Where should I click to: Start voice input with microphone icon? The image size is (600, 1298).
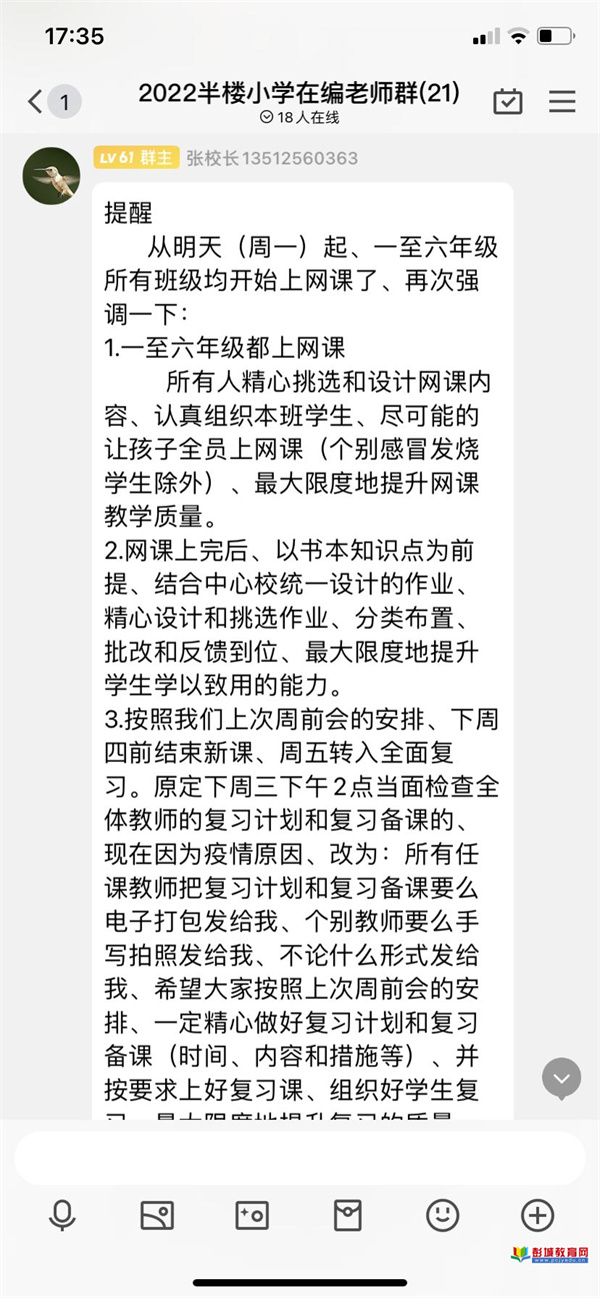[62, 1215]
